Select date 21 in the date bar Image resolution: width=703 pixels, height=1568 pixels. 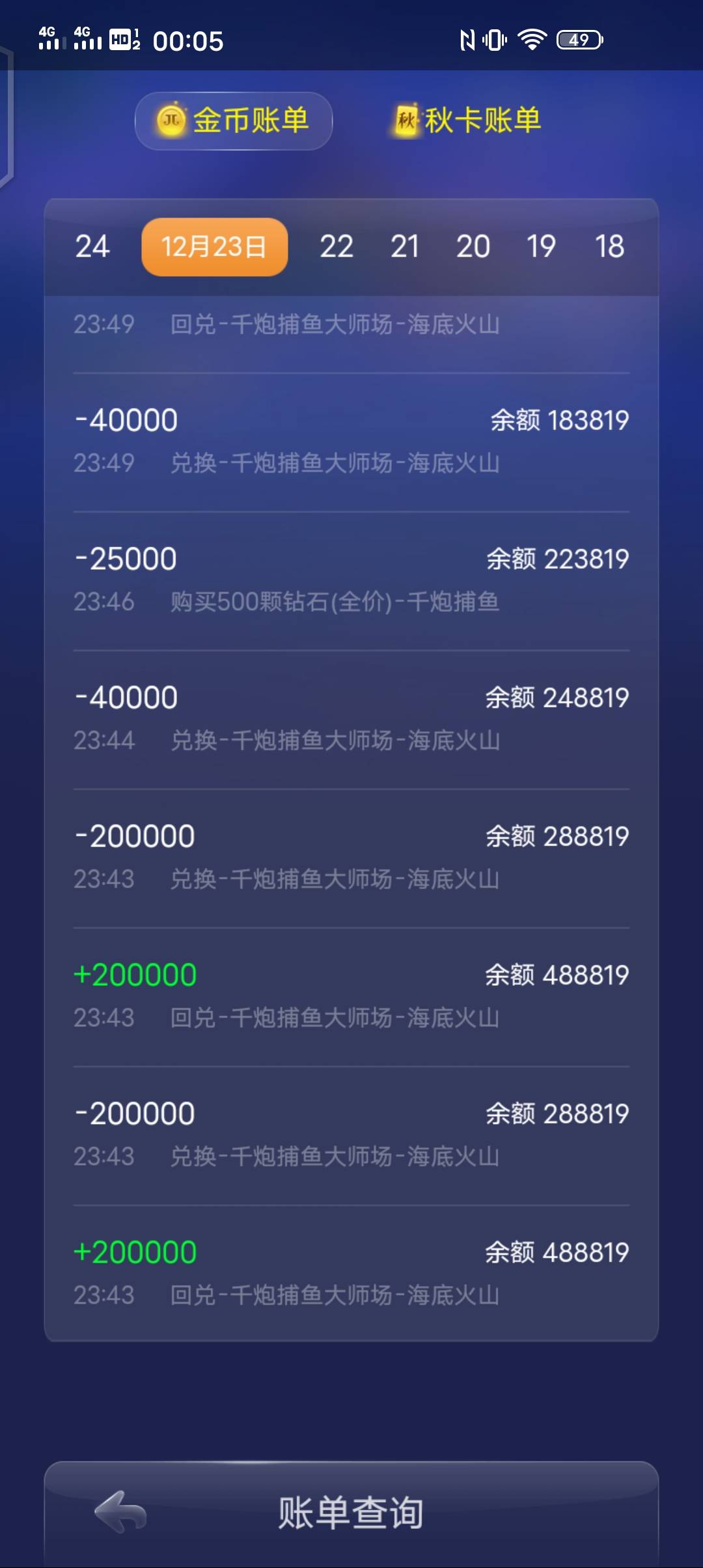(x=406, y=246)
